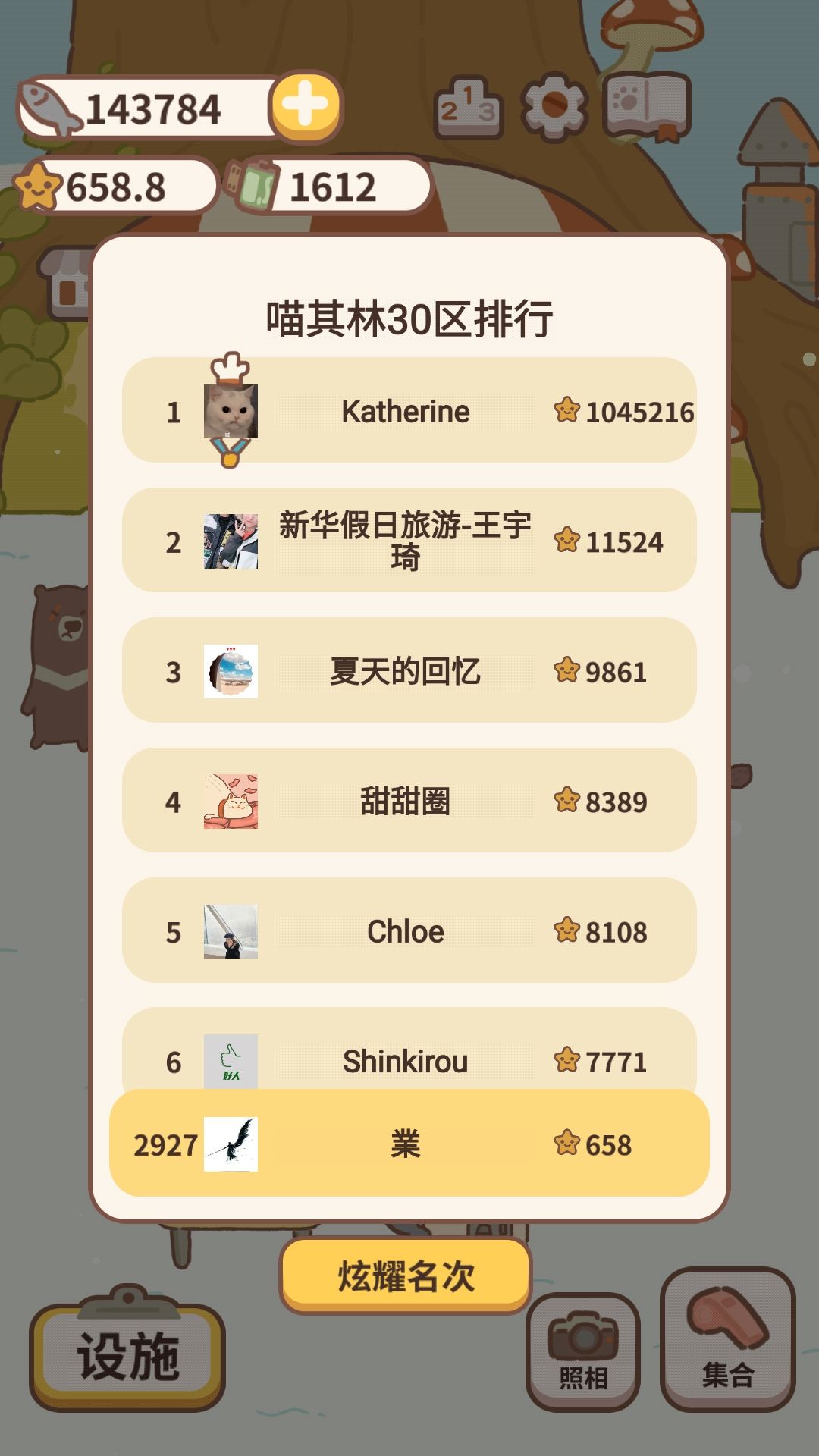Select the 新华假日旅游-王宇琦 row
Screen dimensions: 819x1456
click(x=409, y=540)
